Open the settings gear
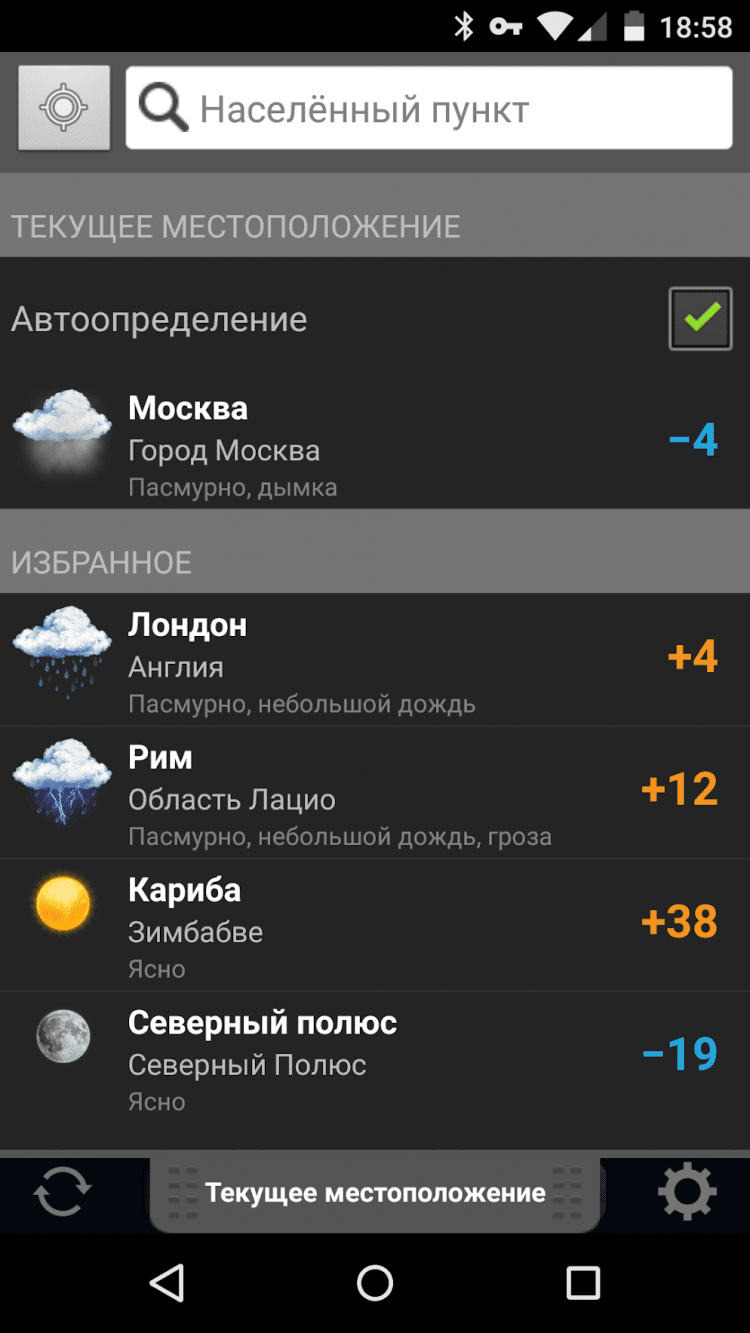 [688, 1193]
